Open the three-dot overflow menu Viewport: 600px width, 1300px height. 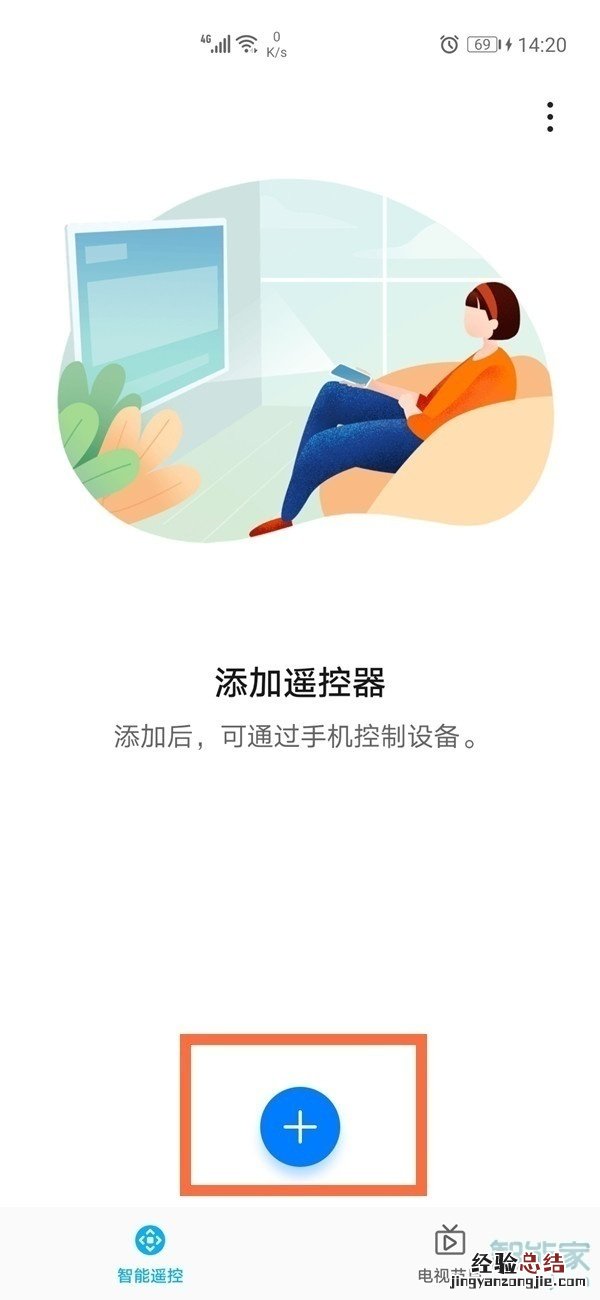550,117
